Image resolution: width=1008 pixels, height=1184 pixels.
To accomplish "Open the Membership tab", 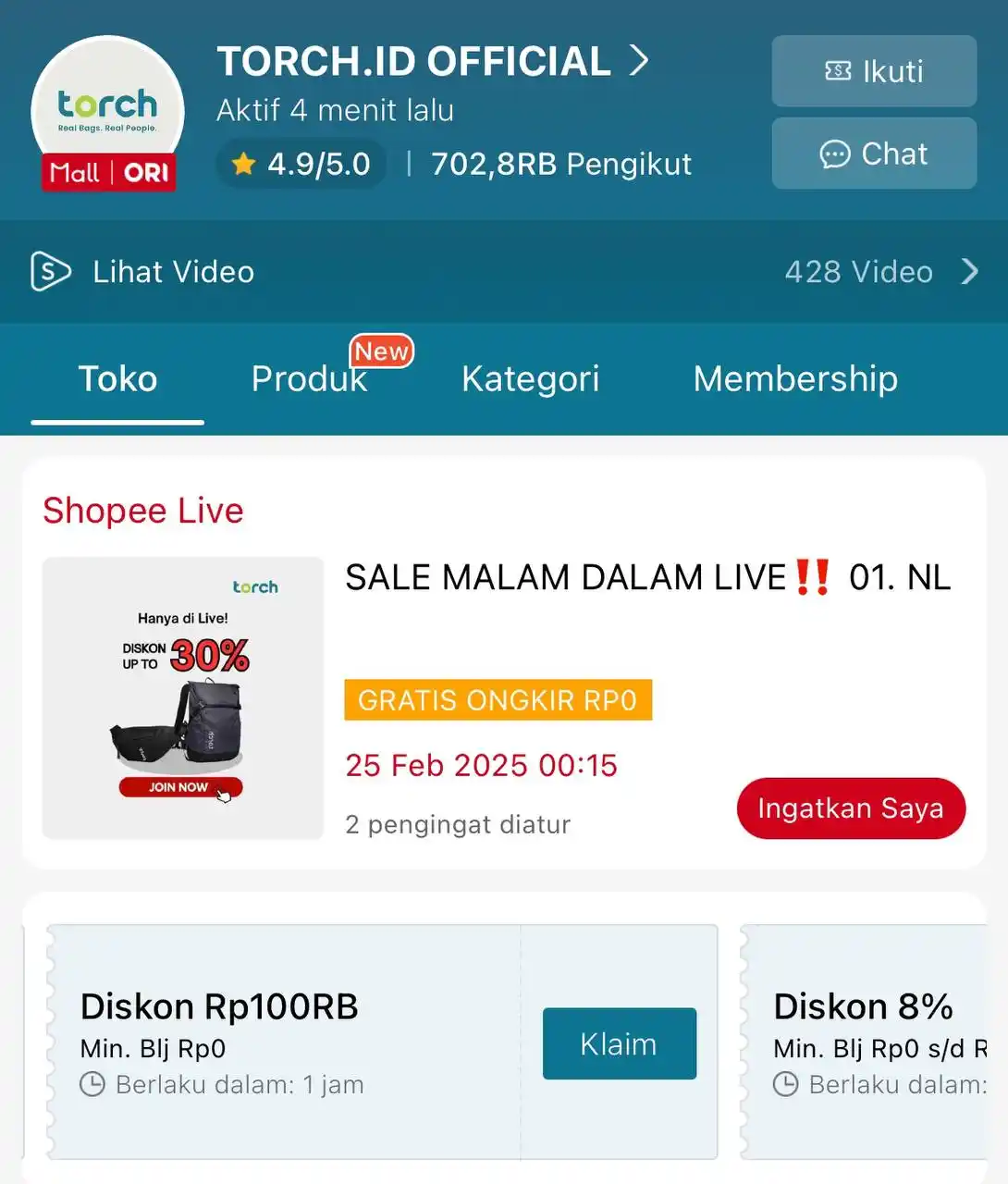I will 795,377.
